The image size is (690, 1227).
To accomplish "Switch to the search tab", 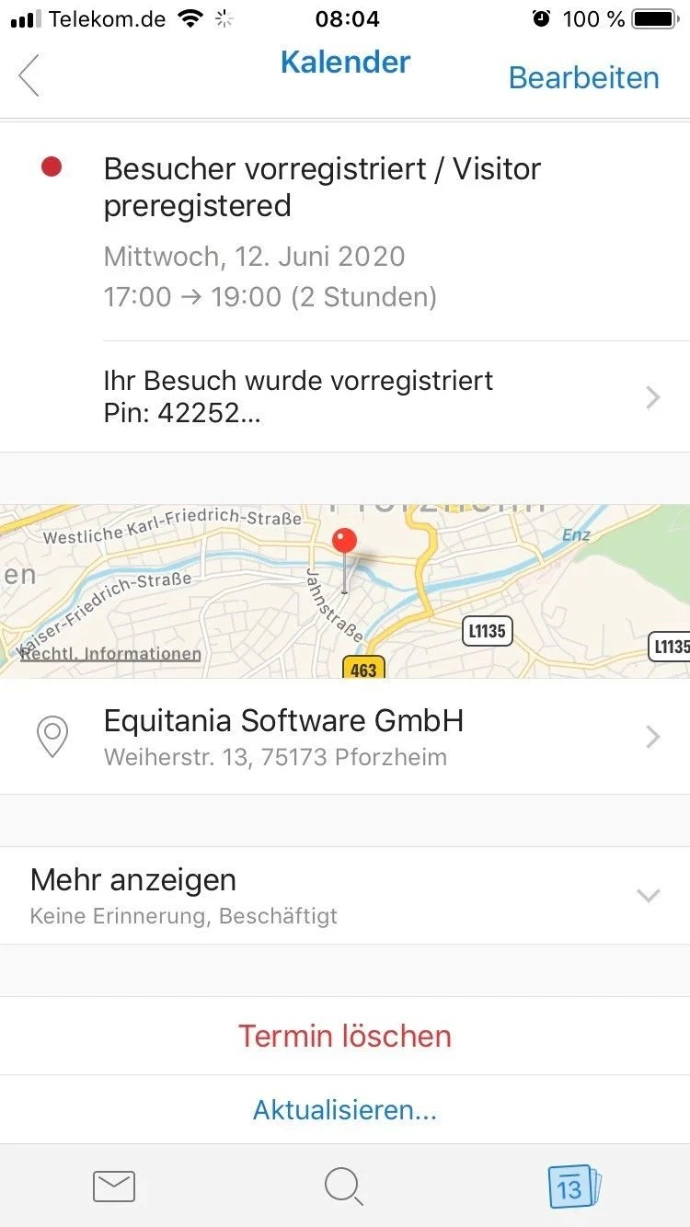I will [x=343, y=1187].
